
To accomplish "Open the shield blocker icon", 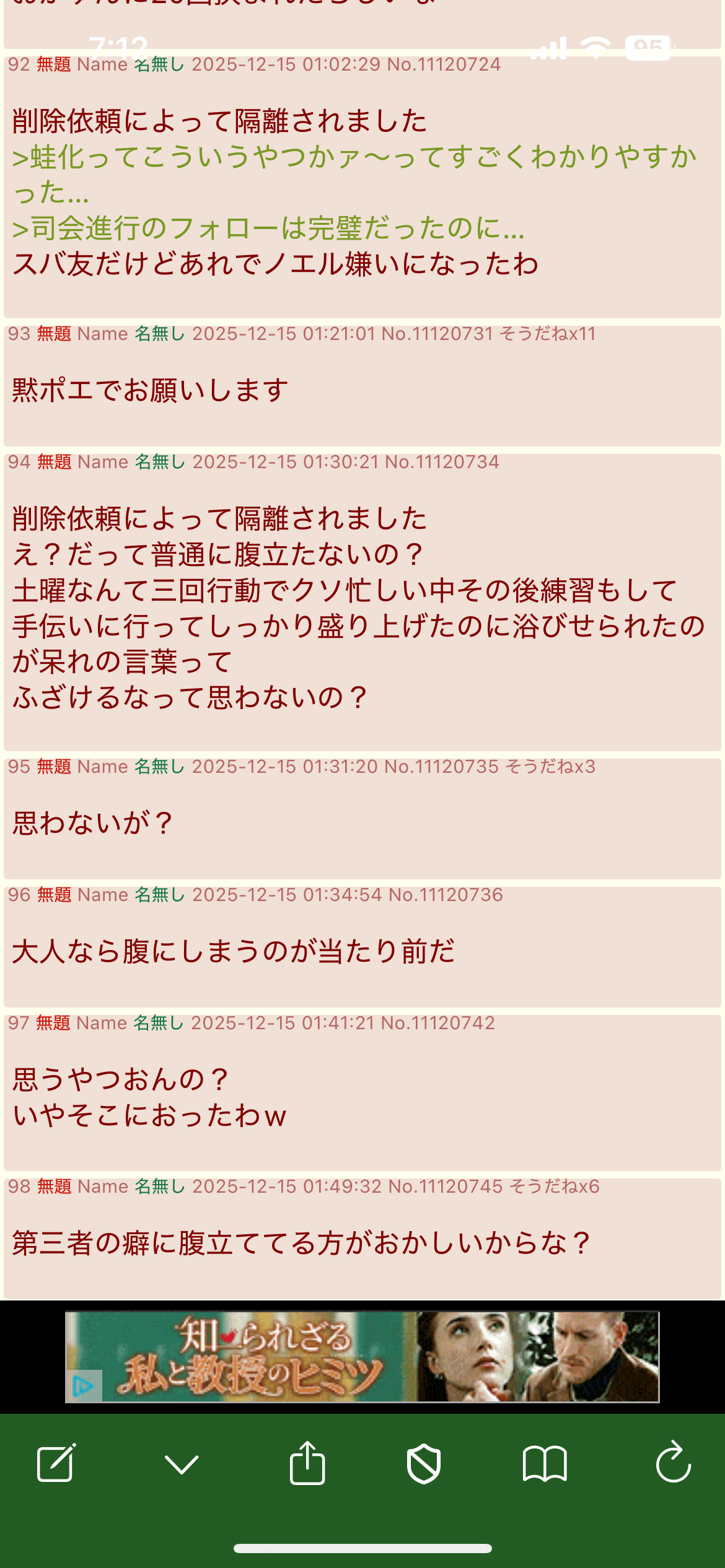I will [424, 1464].
